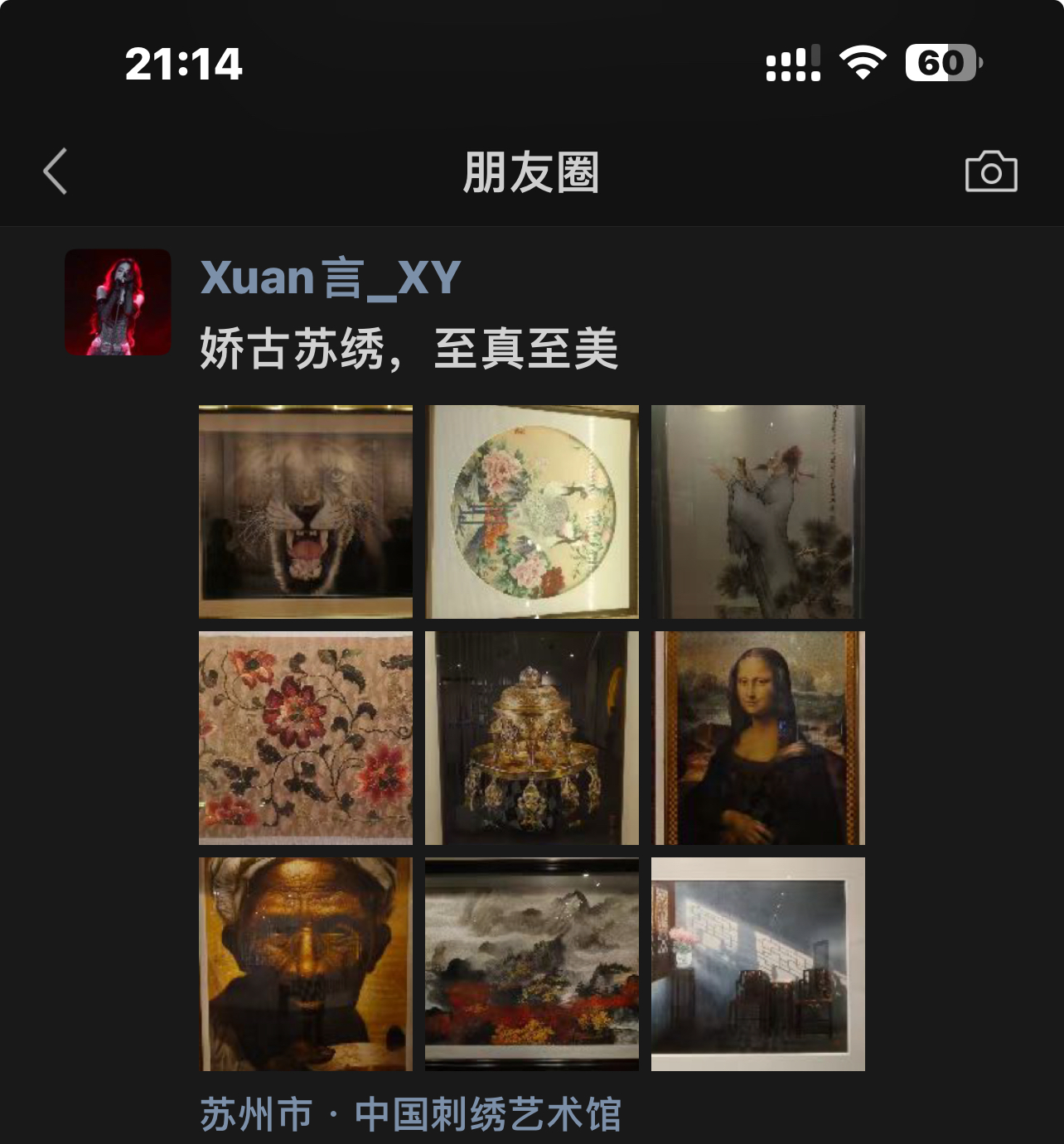Go back from Moments feed
1064x1144 pixels.
[56, 171]
